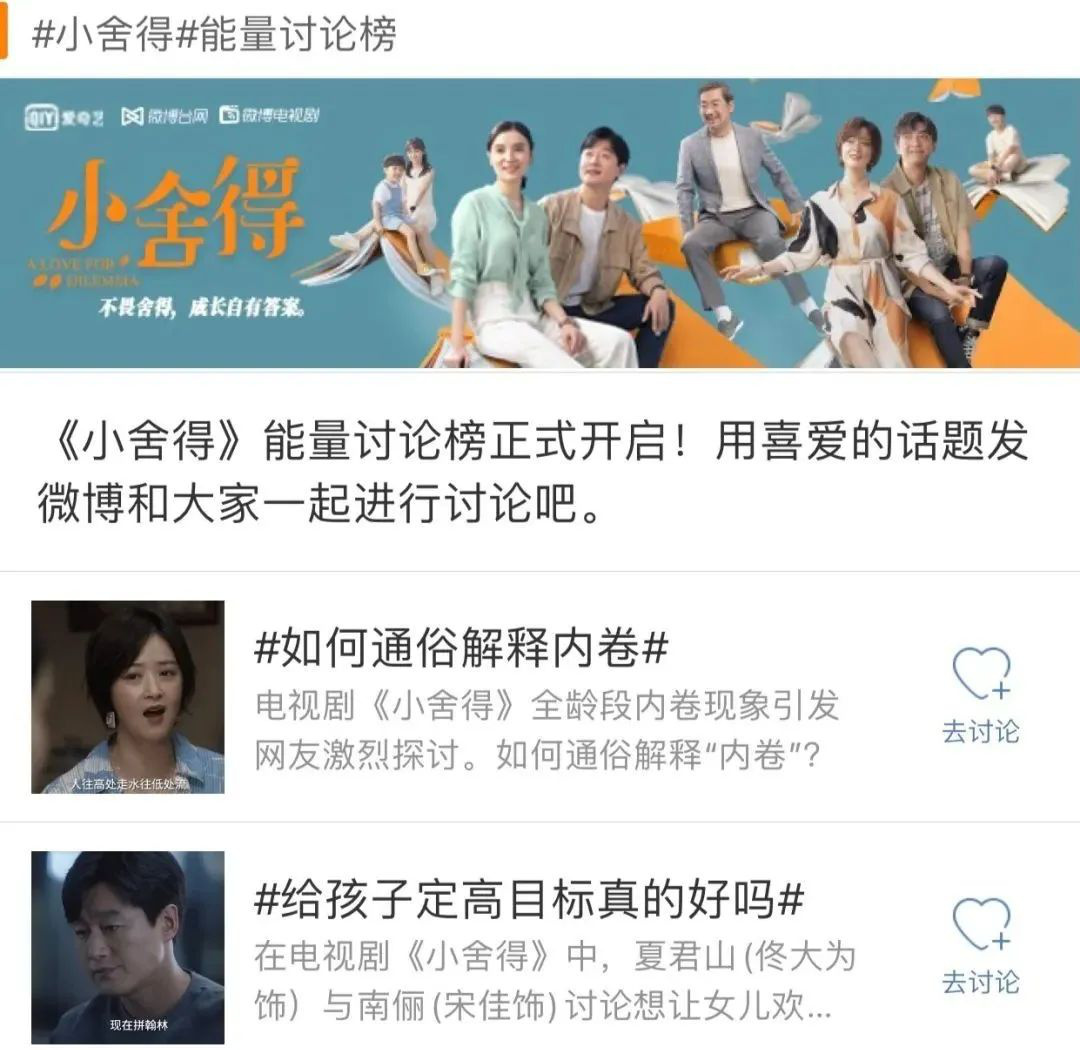Viewport: 1080px width, 1050px height.
Task: Open topic #给孩子定高目标真的好吗#
Action: [x=529, y=901]
